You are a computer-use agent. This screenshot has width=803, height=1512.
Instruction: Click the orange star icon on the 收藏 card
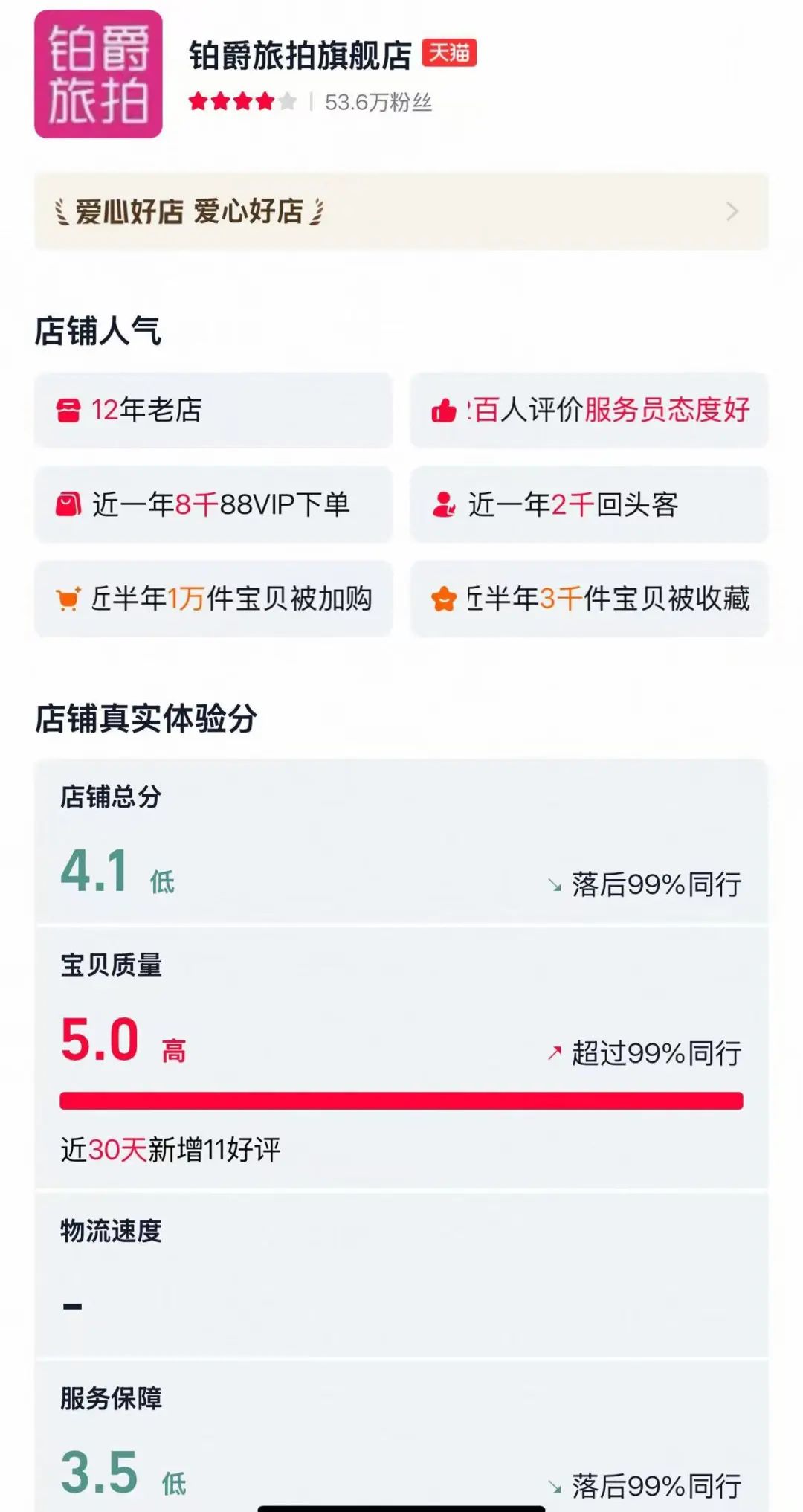tap(445, 597)
